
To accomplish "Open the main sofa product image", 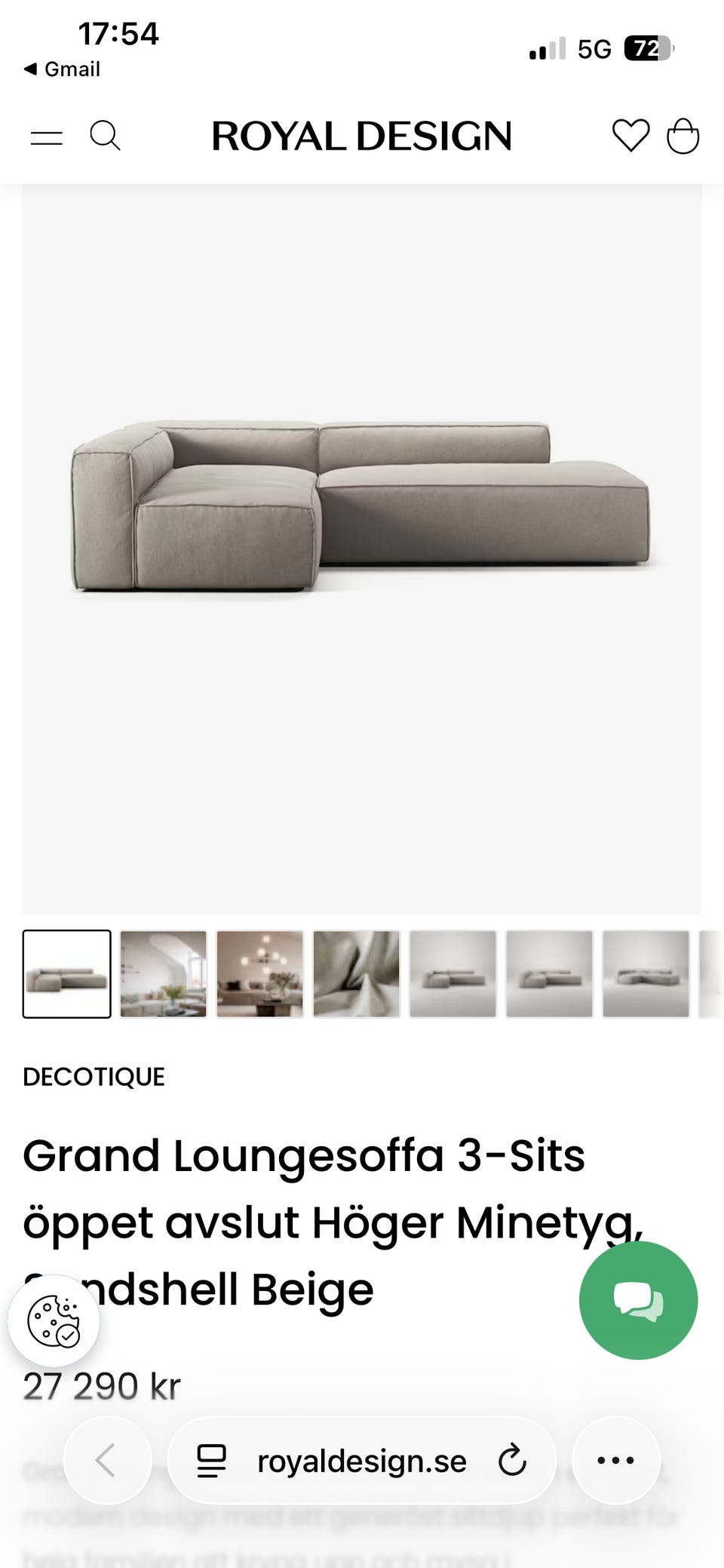I will coord(362,506).
